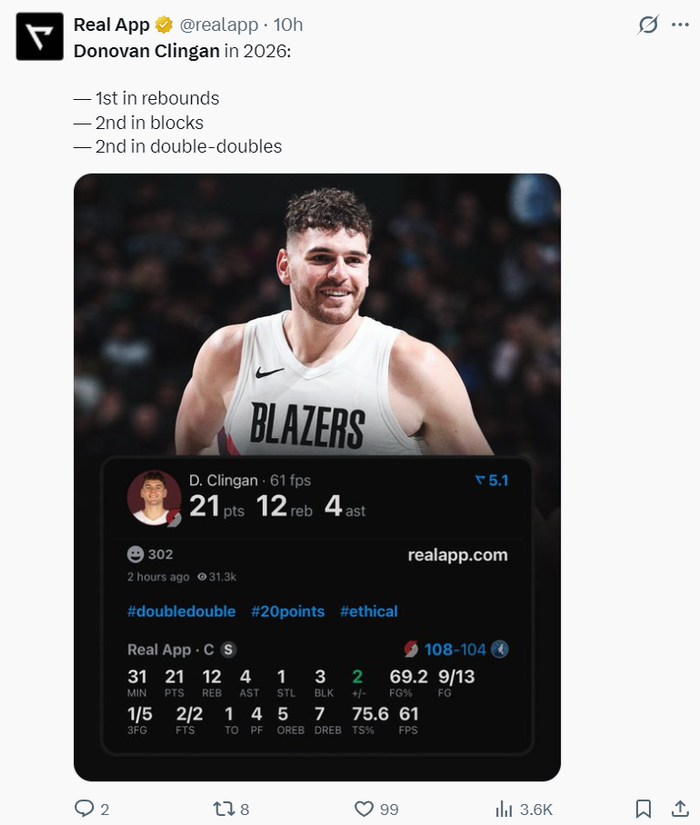View the post's analytics

tap(505, 808)
